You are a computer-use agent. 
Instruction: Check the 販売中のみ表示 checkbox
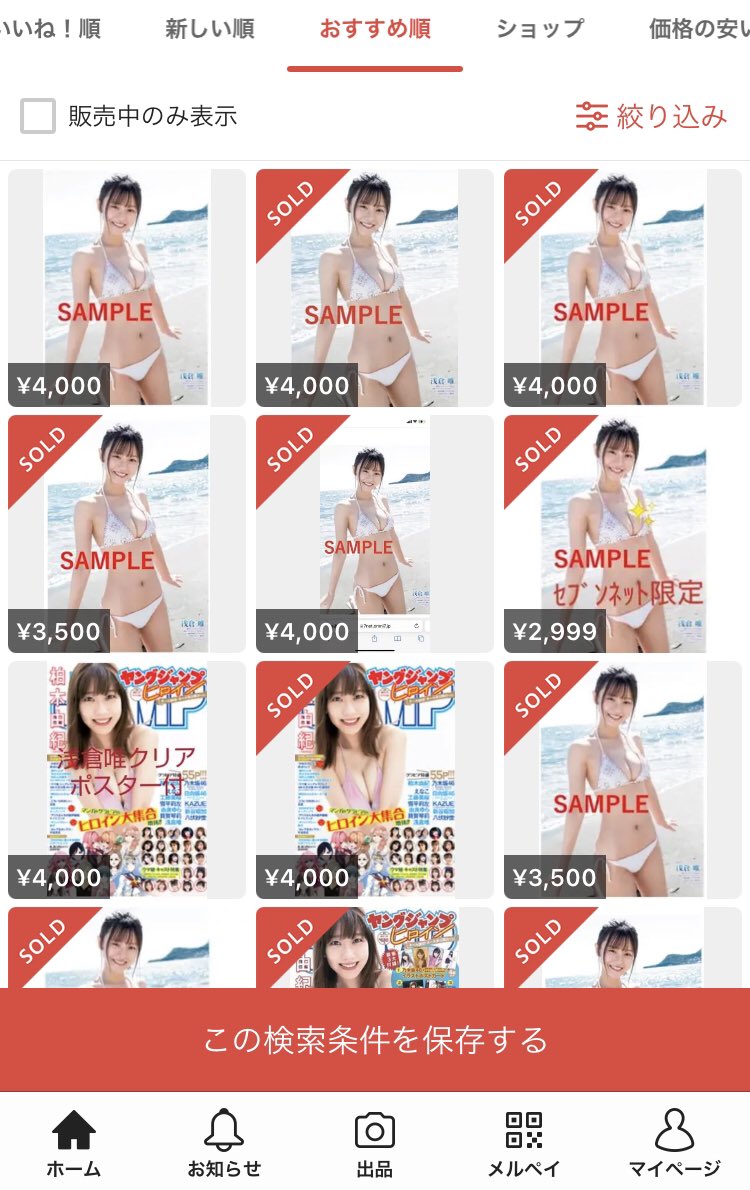point(38,116)
